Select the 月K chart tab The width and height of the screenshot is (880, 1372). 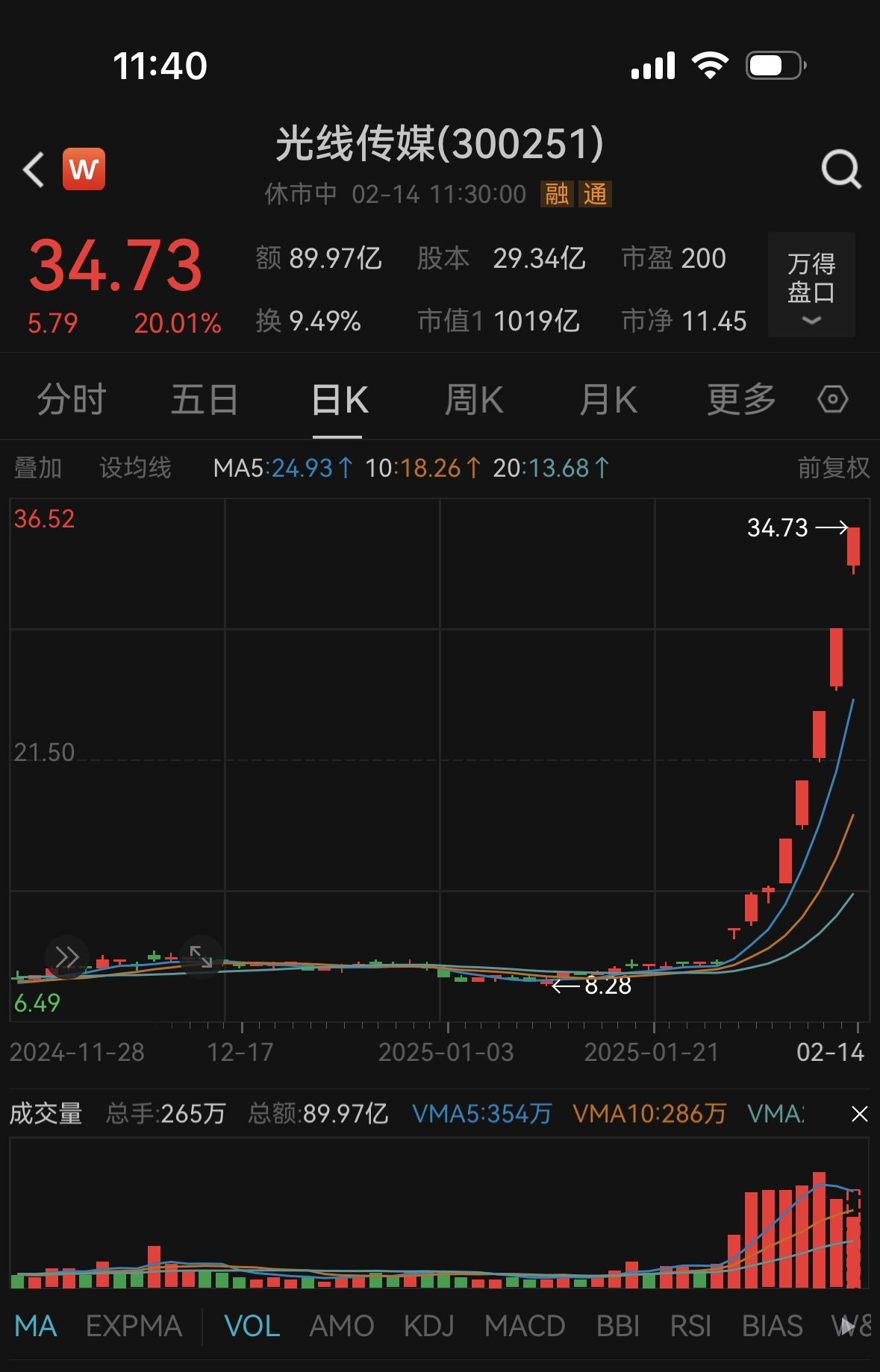(608, 400)
